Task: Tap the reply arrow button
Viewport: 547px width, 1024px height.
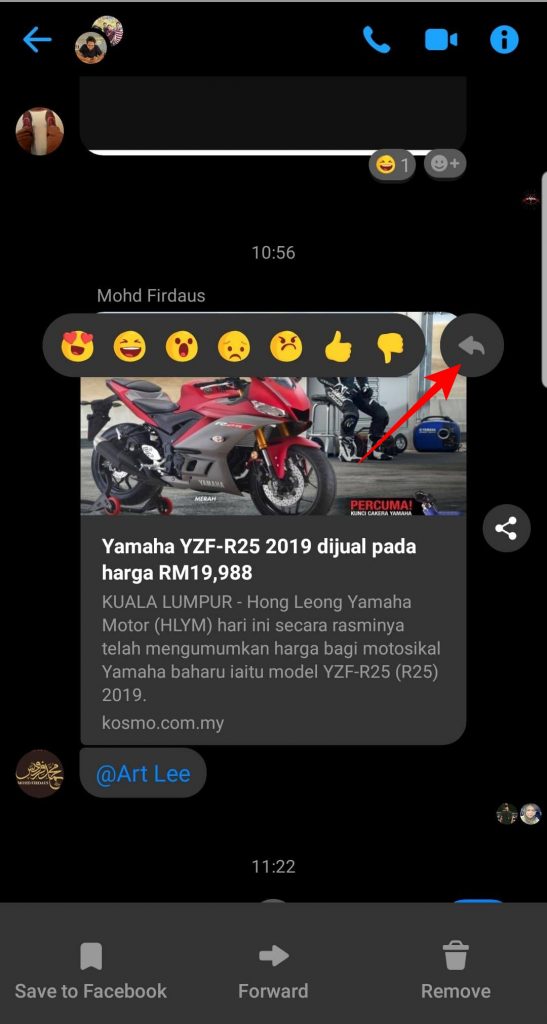Action: (x=472, y=345)
